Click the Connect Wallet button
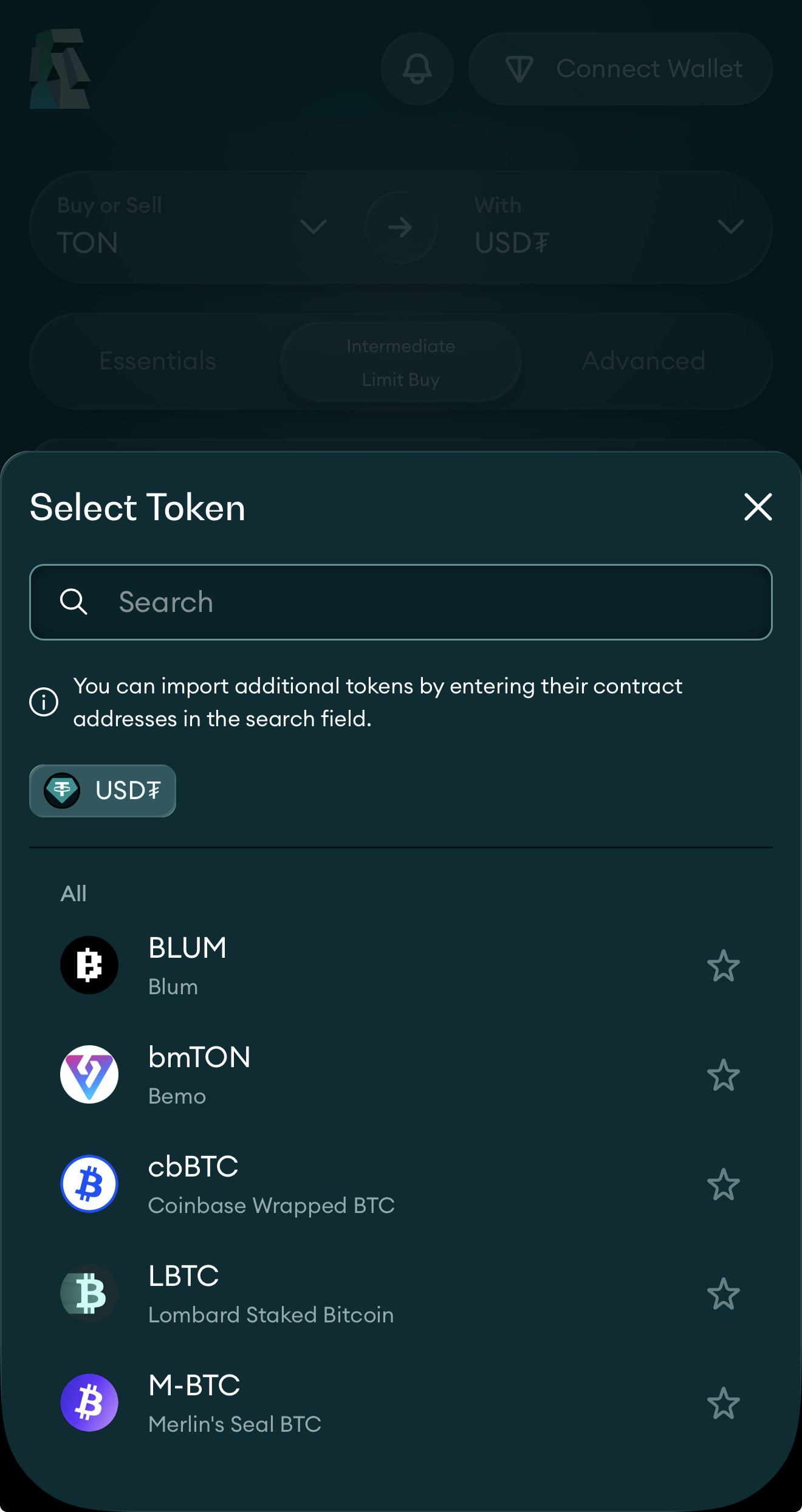Viewport: 802px width, 1512px height. click(620, 69)
